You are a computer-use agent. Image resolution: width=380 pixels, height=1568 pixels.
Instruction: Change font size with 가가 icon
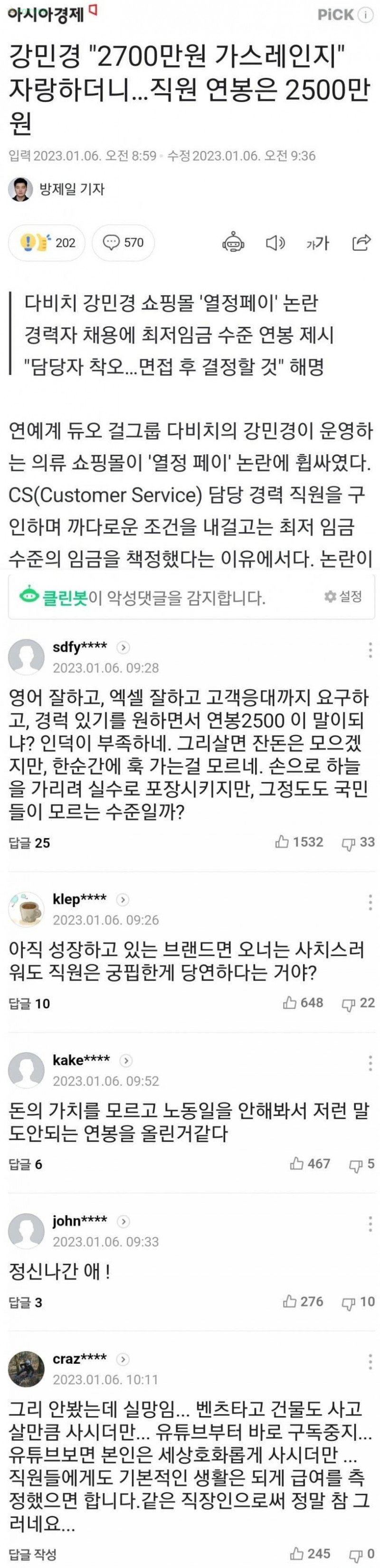pos(317,243)
